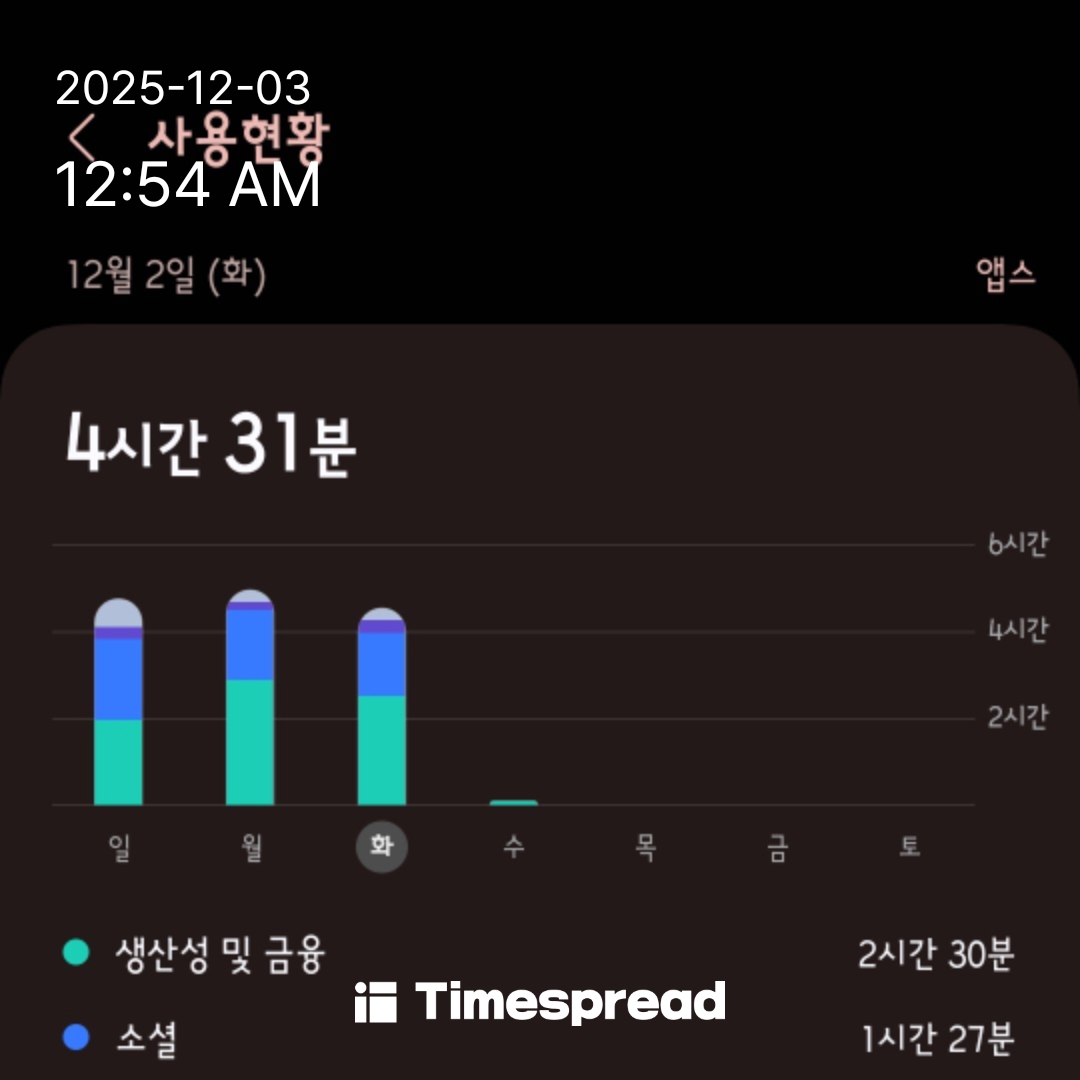Go back from the 사용현황 screen
1080x1080 pixels.
82,135
